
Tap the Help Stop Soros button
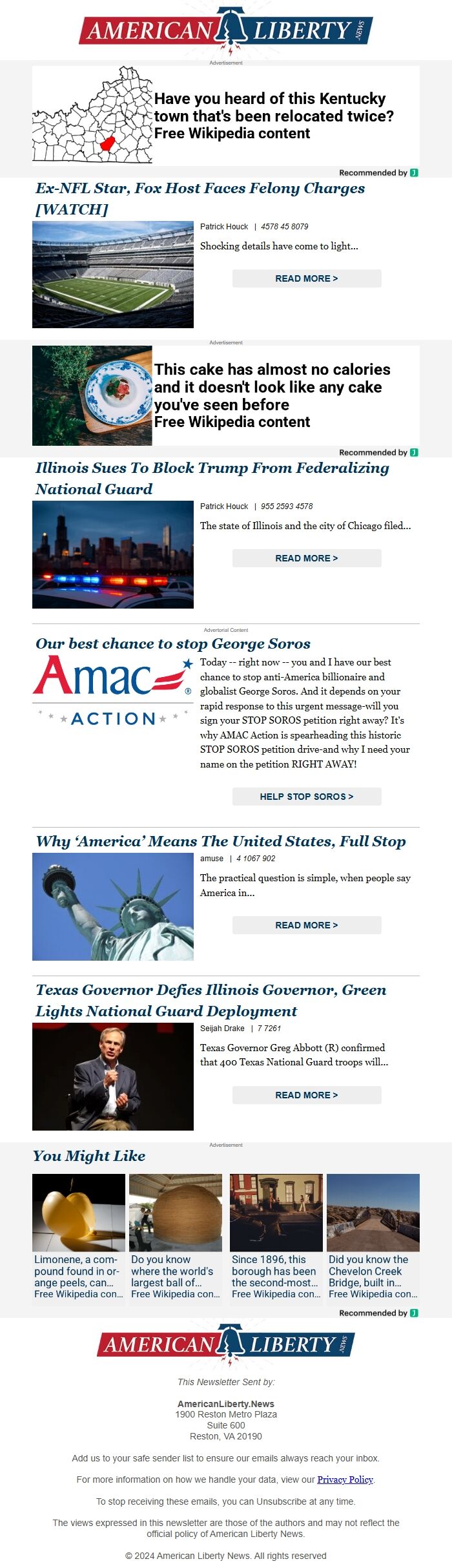click(307, 797)
